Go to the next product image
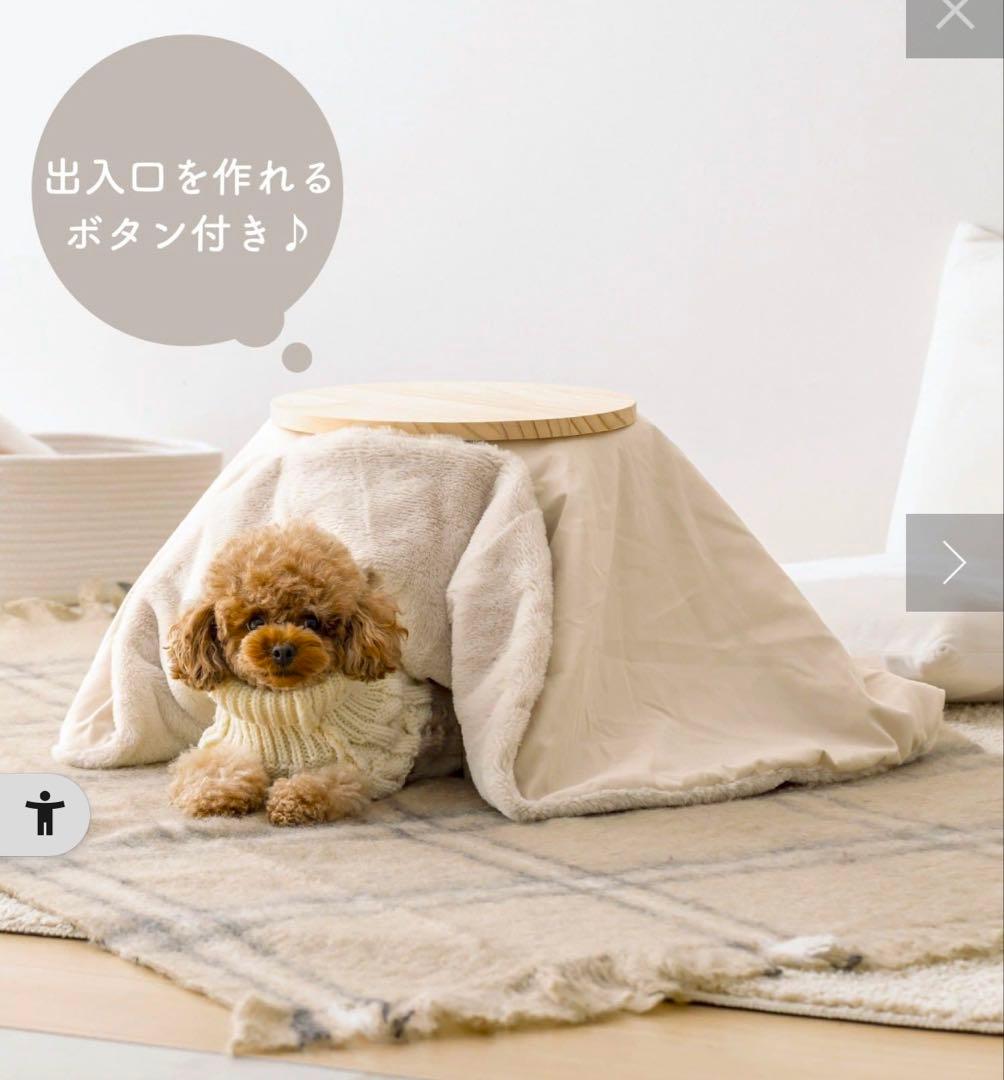Viewport: 1004px width, 1080px height. coord(954,563)
